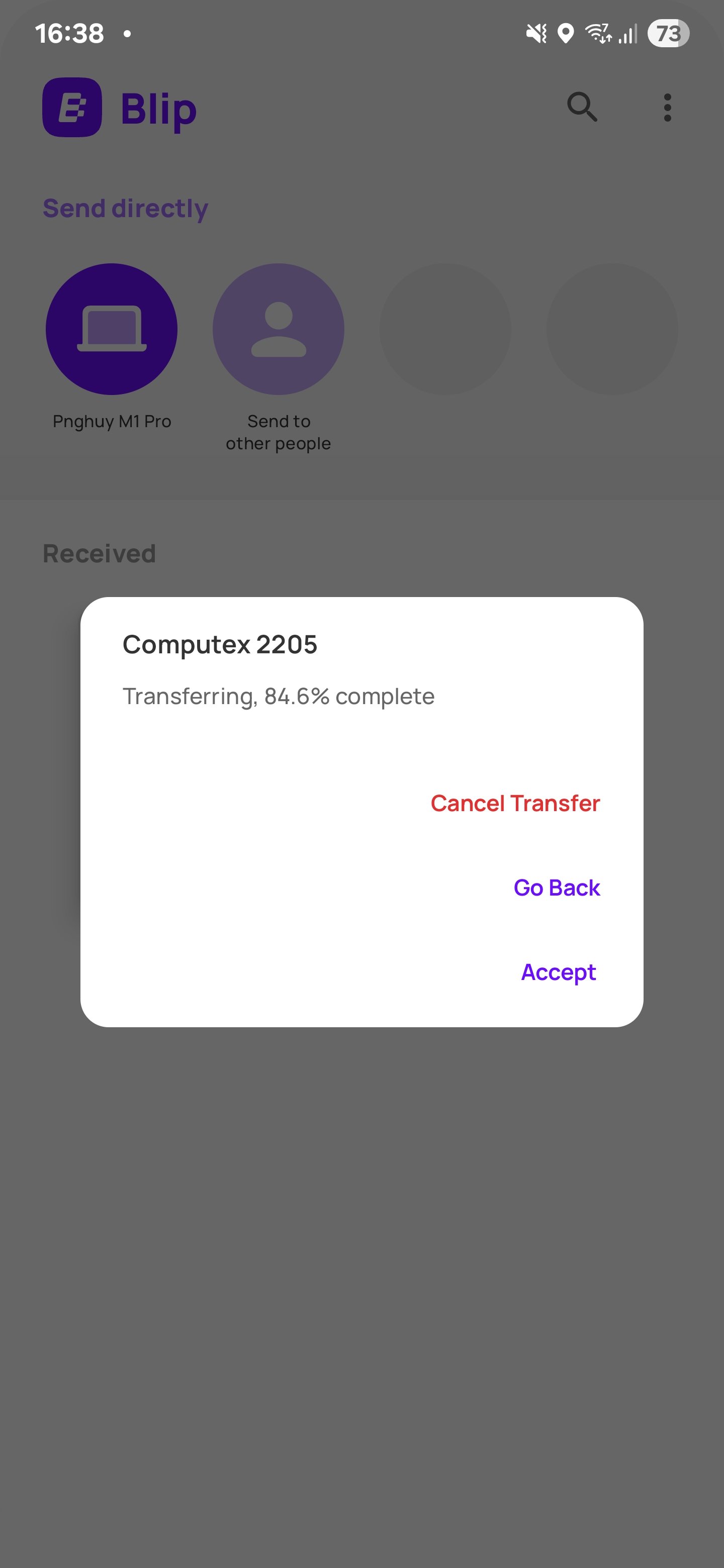The image size is (724, 1568).
Task: Open the overflow menu
Action: 667,108
